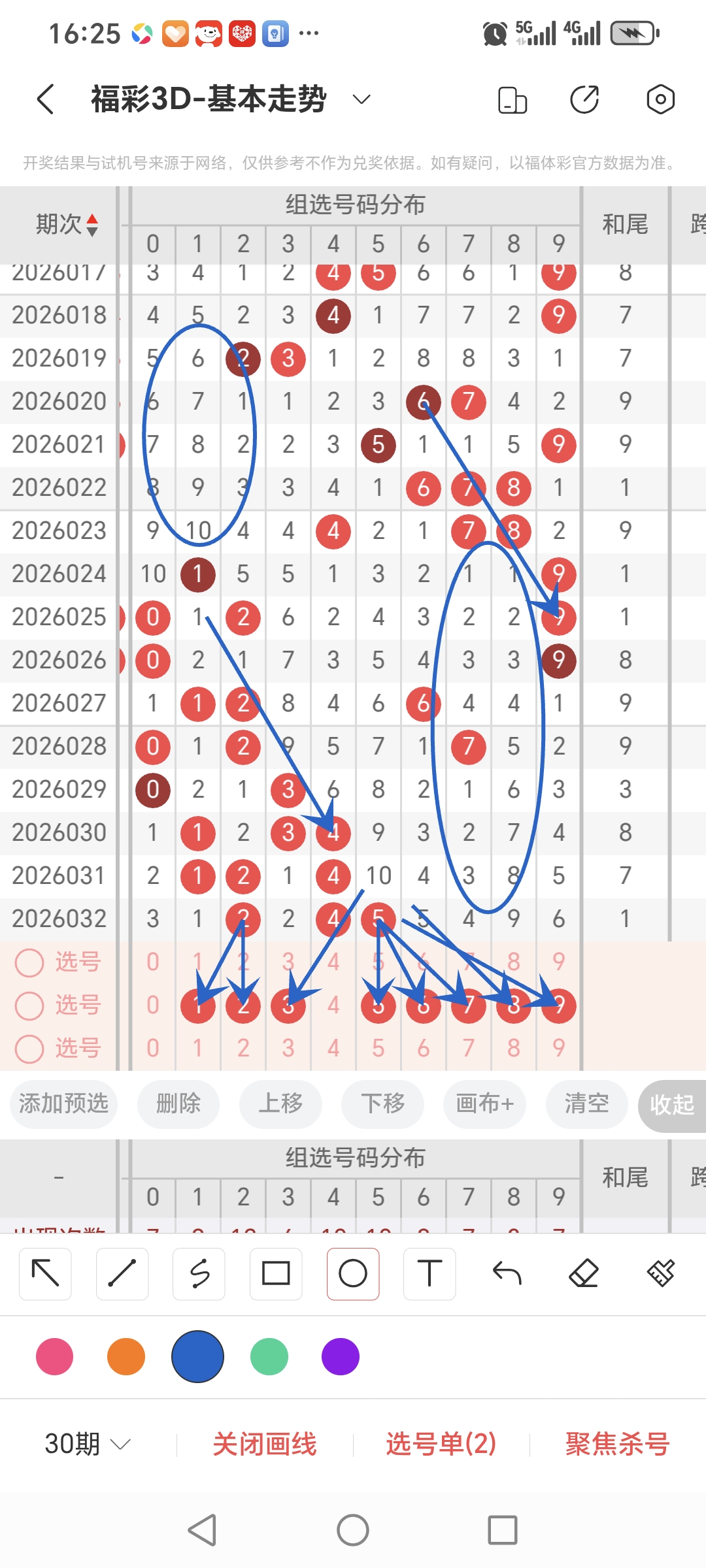This screenshot has height=1568, width=706.
Task: Pick the green drawing color swatch
Action: click(x=269, y=1356)
